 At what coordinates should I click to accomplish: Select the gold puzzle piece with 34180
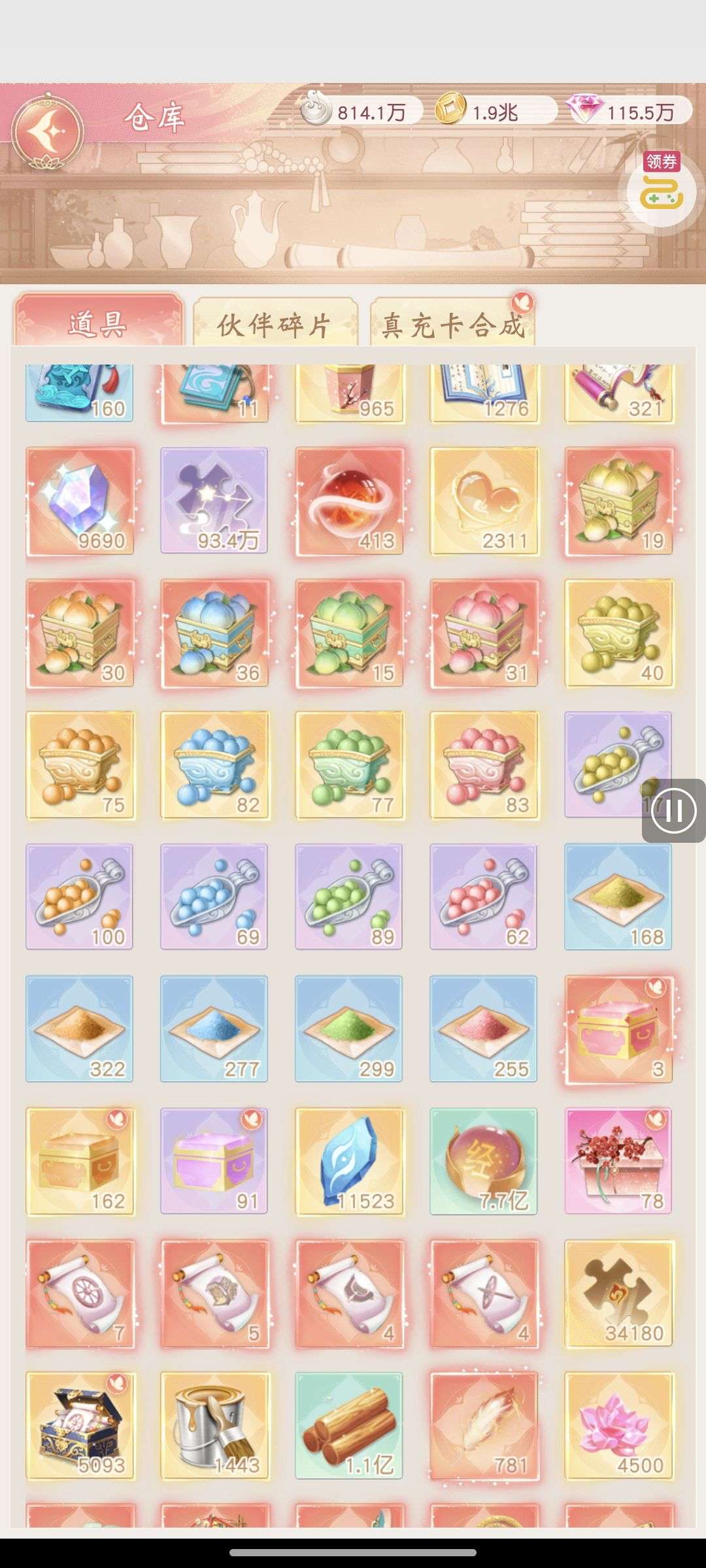[618, 1294]
